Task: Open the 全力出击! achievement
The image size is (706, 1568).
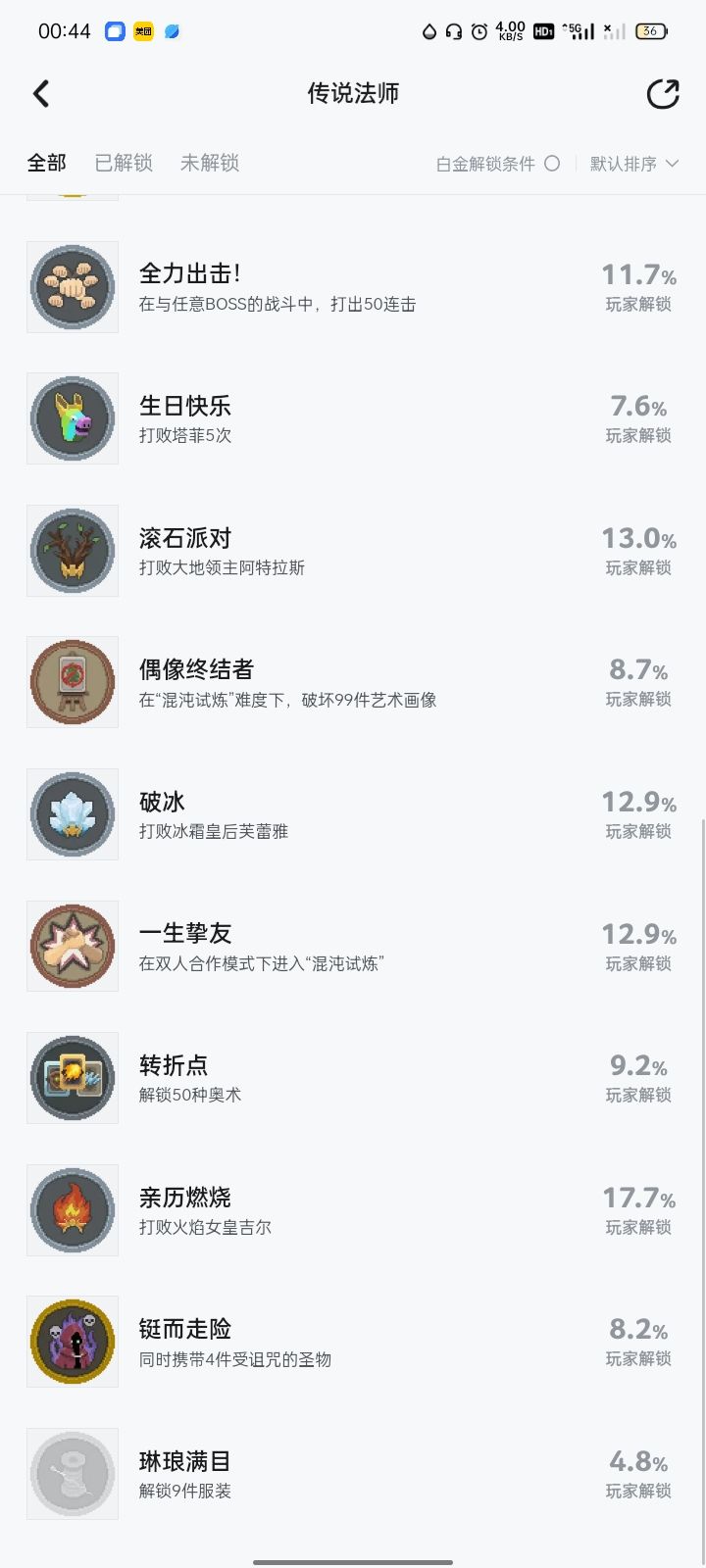Action: (x=353, y=287)
